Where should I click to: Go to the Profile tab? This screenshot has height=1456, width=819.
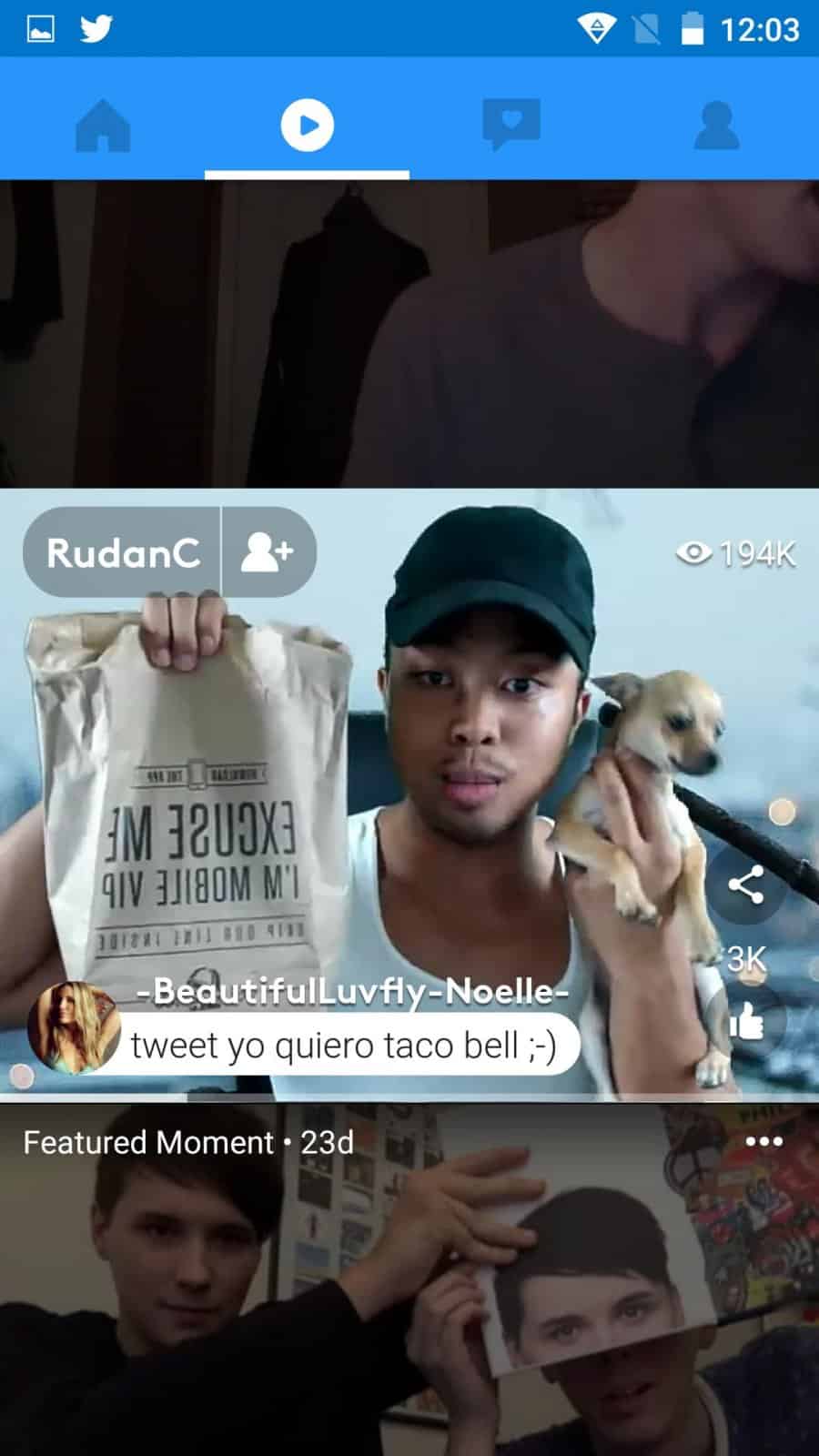716,126
